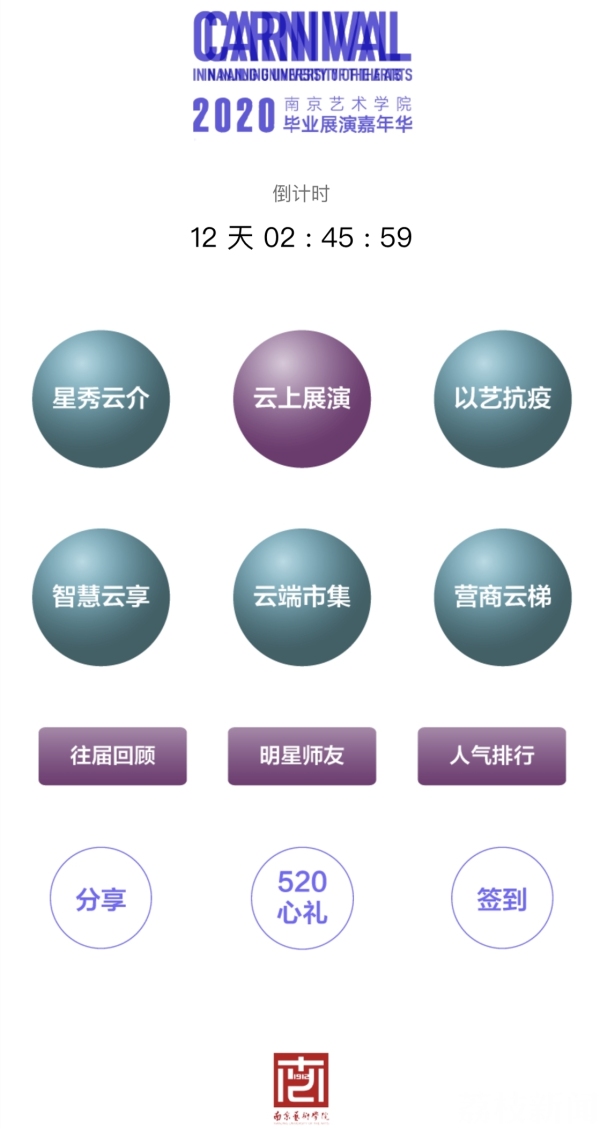Tap 签到 to check in
Image resolution: width=600 pixels, height=1129 pixels.
click(x=502, y=899)
